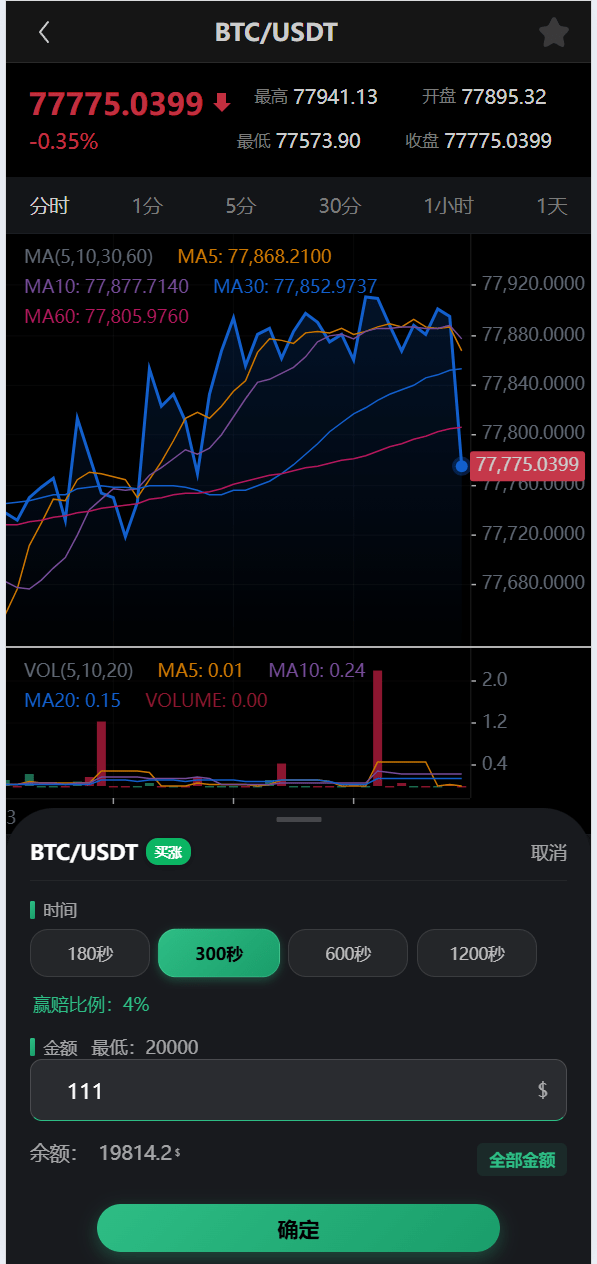Confirm the order with 确定
The image size is (597, 1264).
point(298,1229)
